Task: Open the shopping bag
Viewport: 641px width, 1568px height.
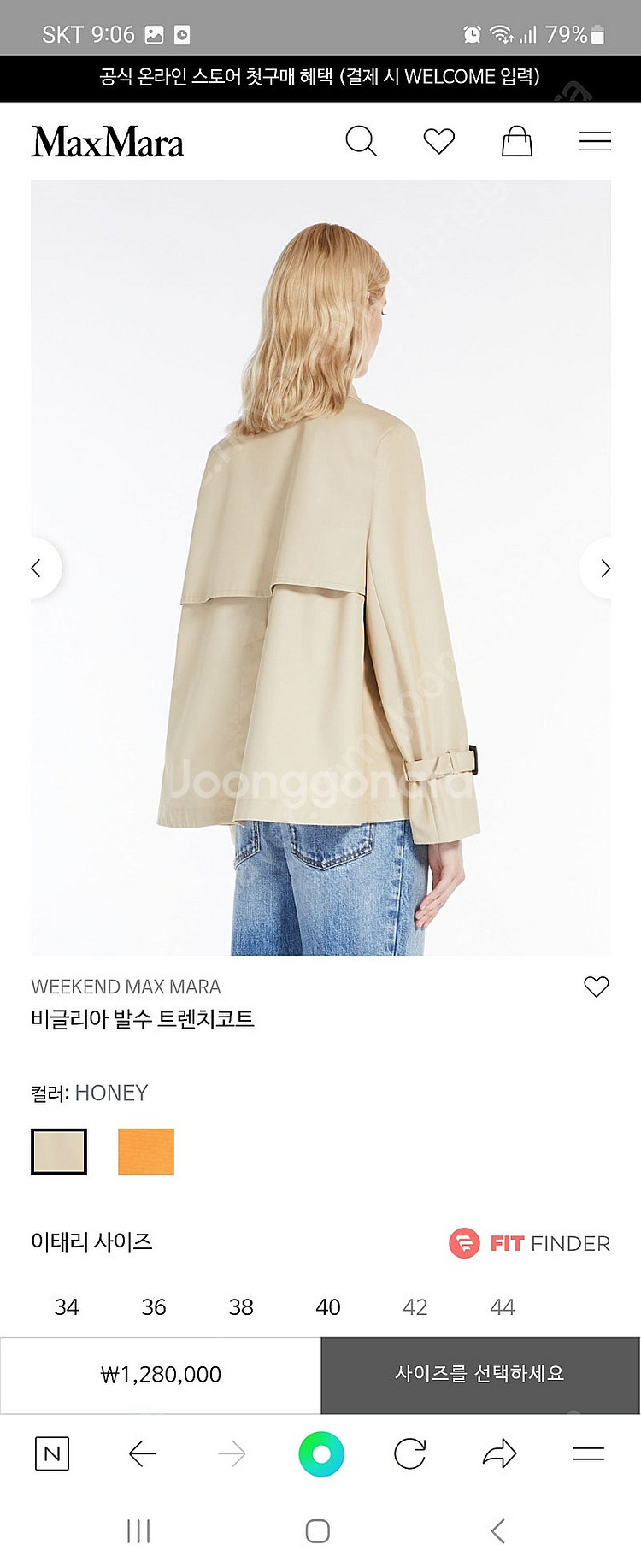Action: [x=517, y=141]
